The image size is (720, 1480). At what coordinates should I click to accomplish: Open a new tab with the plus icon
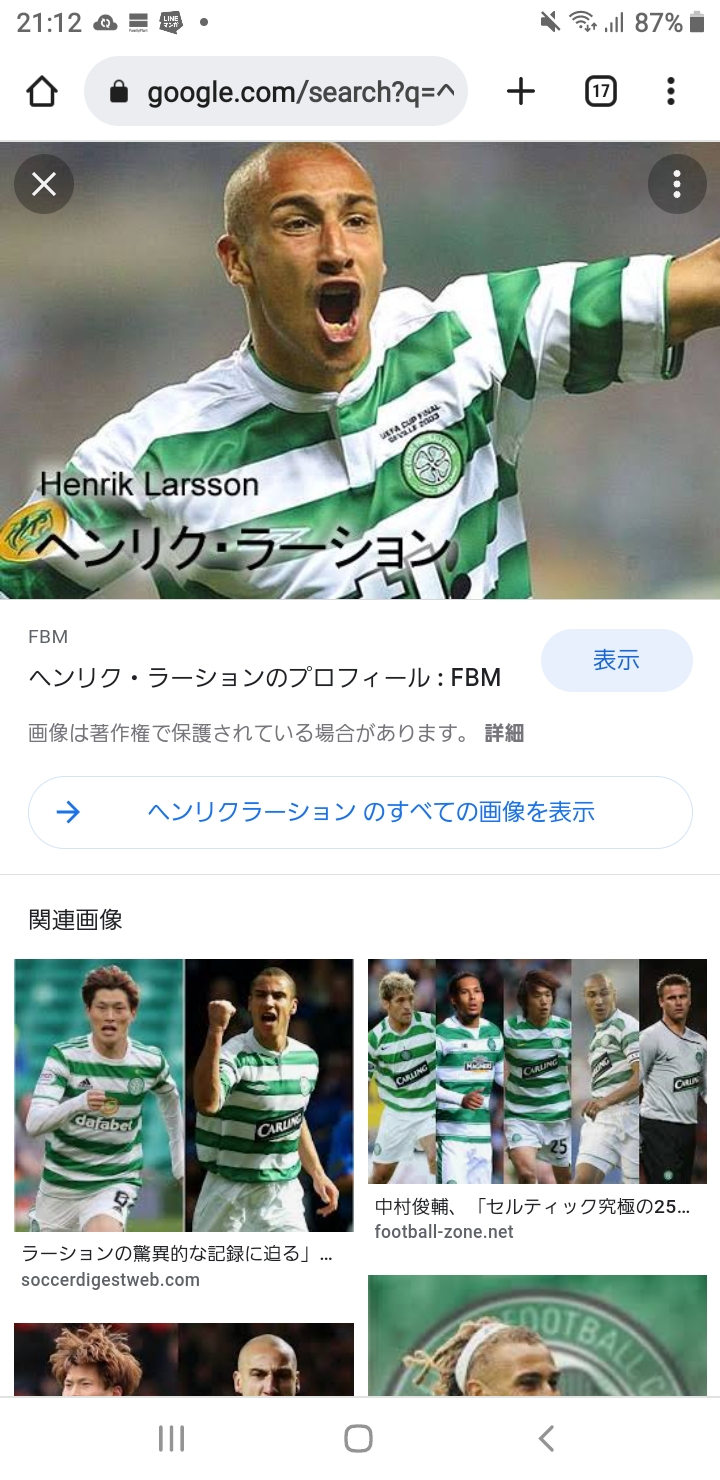521,92
